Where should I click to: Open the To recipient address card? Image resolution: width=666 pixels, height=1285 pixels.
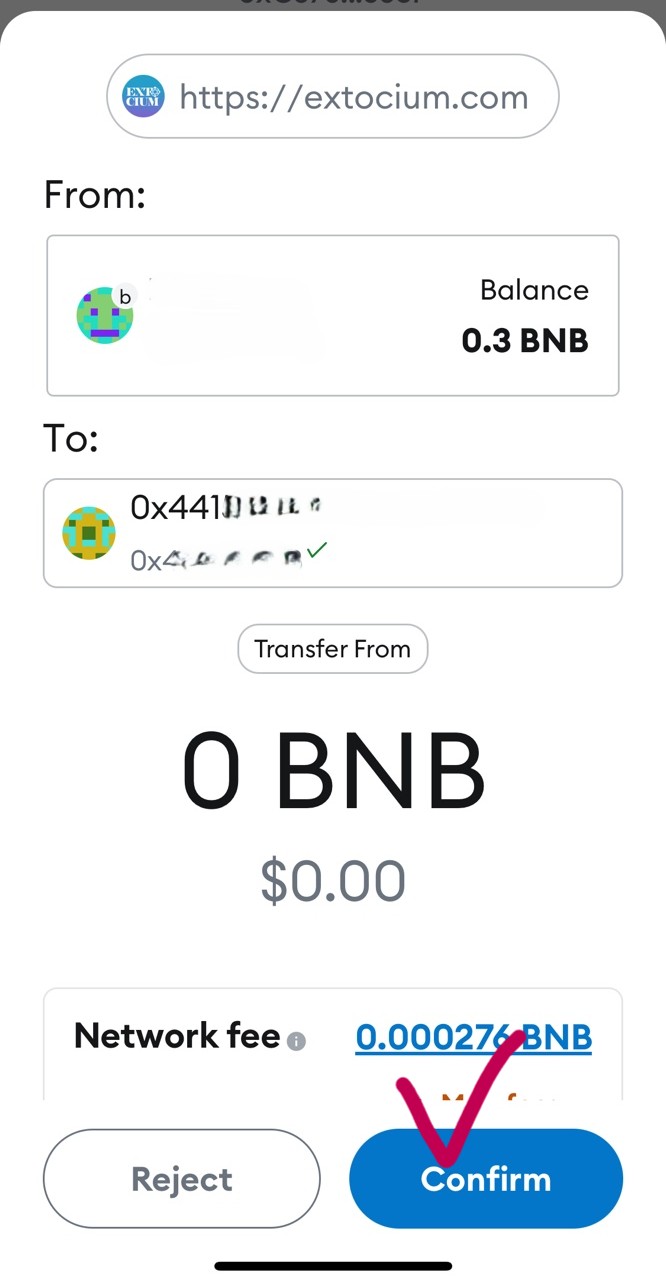[x=332, y=532]
